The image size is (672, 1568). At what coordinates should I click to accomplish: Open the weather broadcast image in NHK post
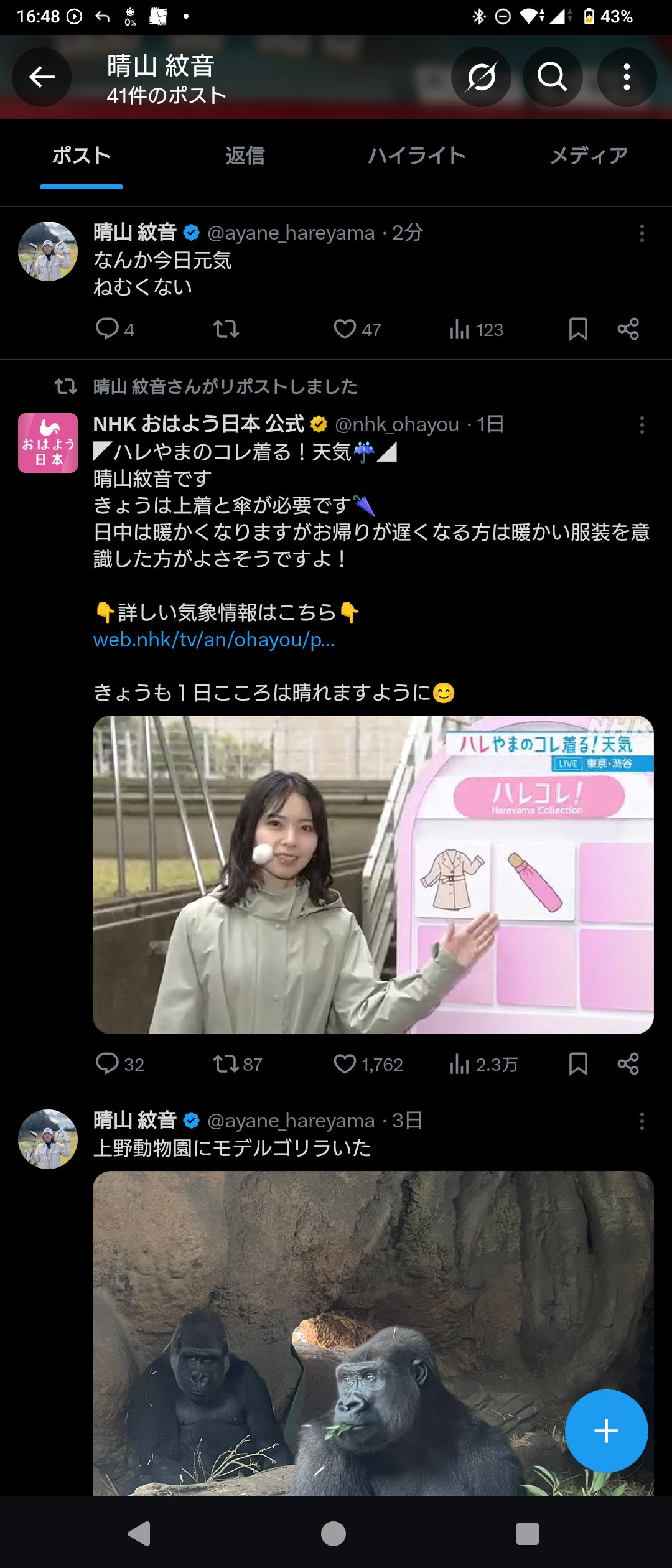click(373, 874)
